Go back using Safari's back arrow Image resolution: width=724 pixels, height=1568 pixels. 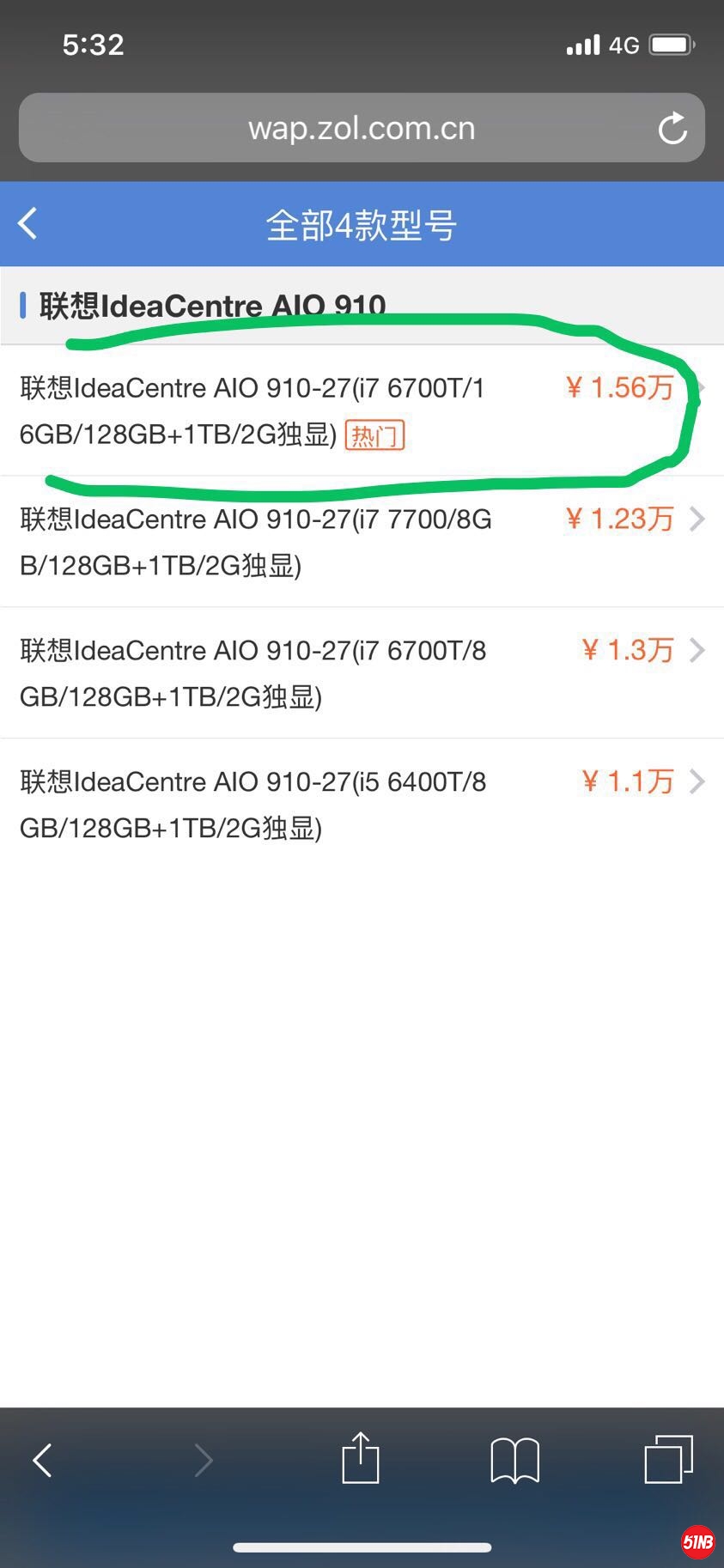pyautogui.click(x=43, y=1460)
